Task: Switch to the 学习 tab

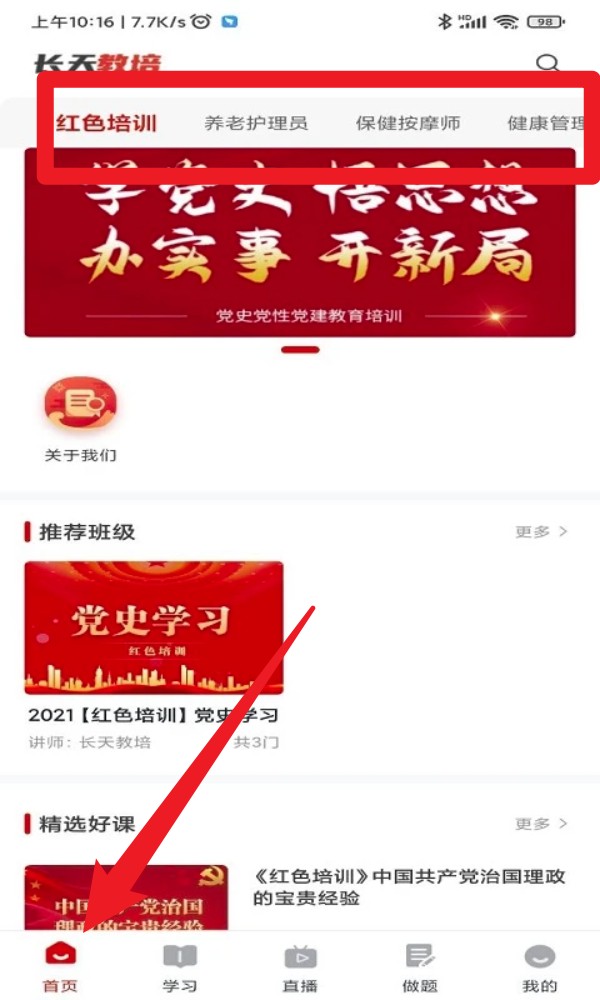Action: [180, 966]
